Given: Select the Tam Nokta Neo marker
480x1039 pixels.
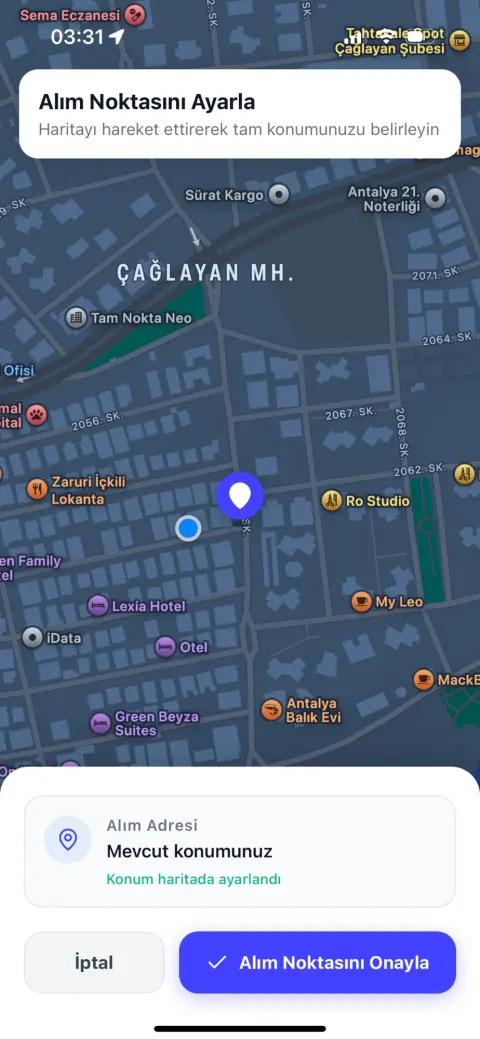Looking at the screenshot, I should 76,318.
